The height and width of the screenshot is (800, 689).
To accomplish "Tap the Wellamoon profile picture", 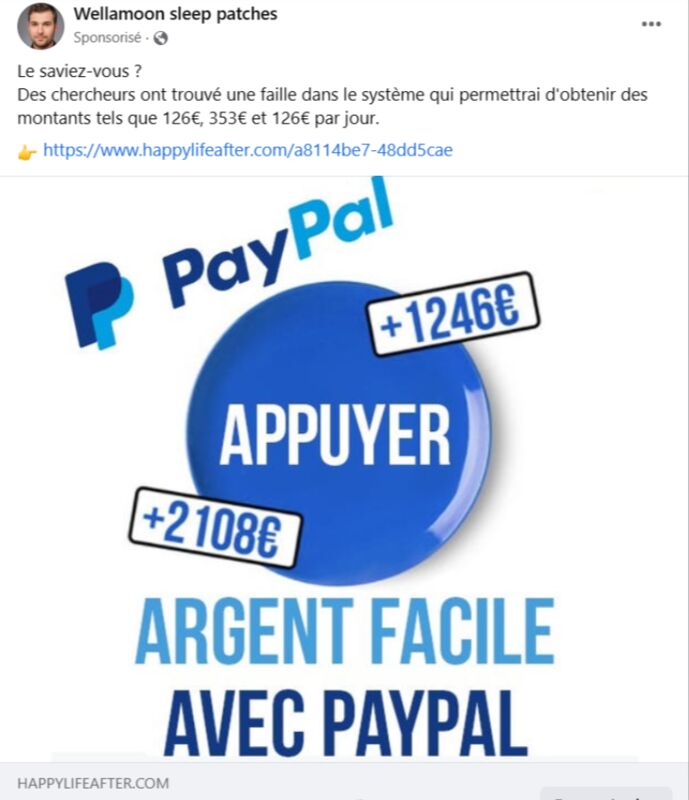I will pos(40,26).
